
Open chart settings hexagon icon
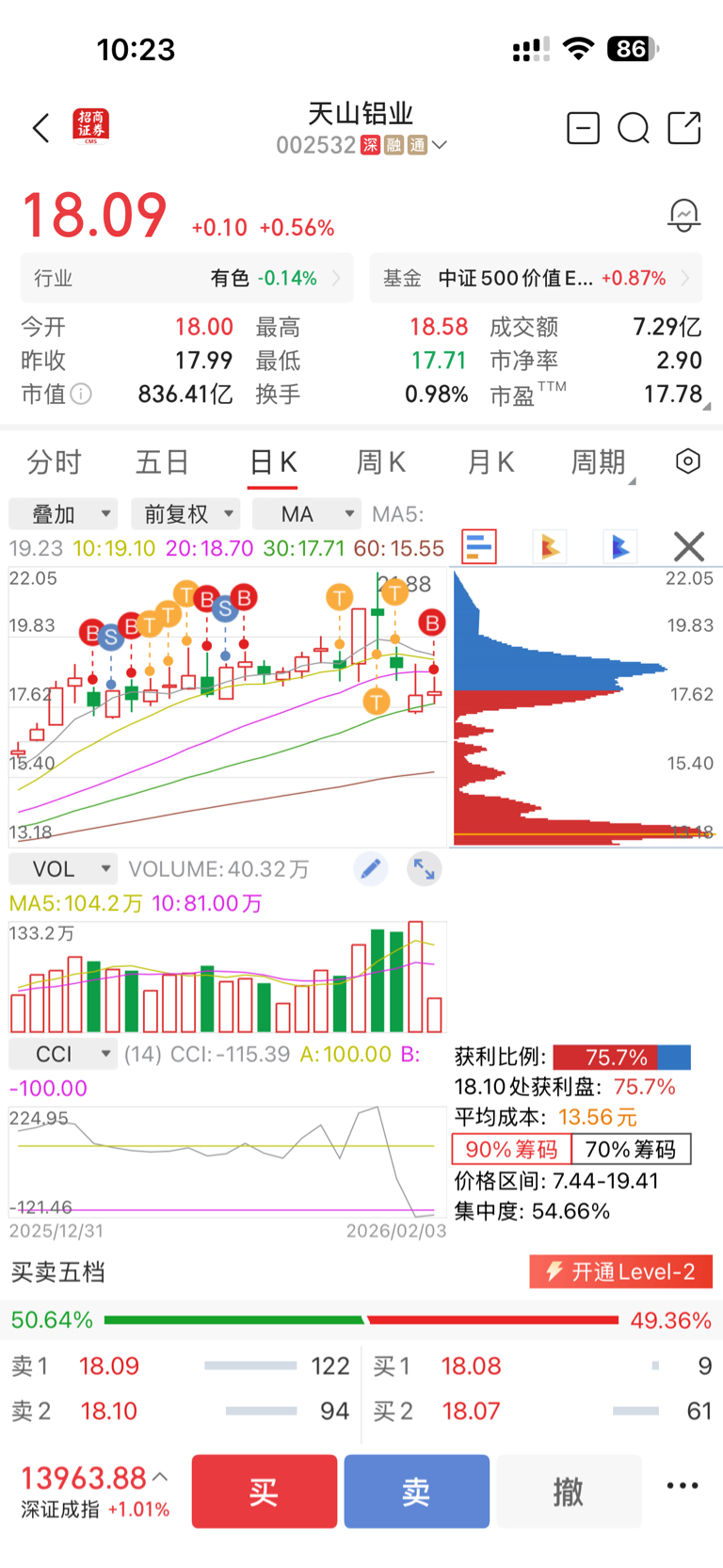[x=688, y=461]
